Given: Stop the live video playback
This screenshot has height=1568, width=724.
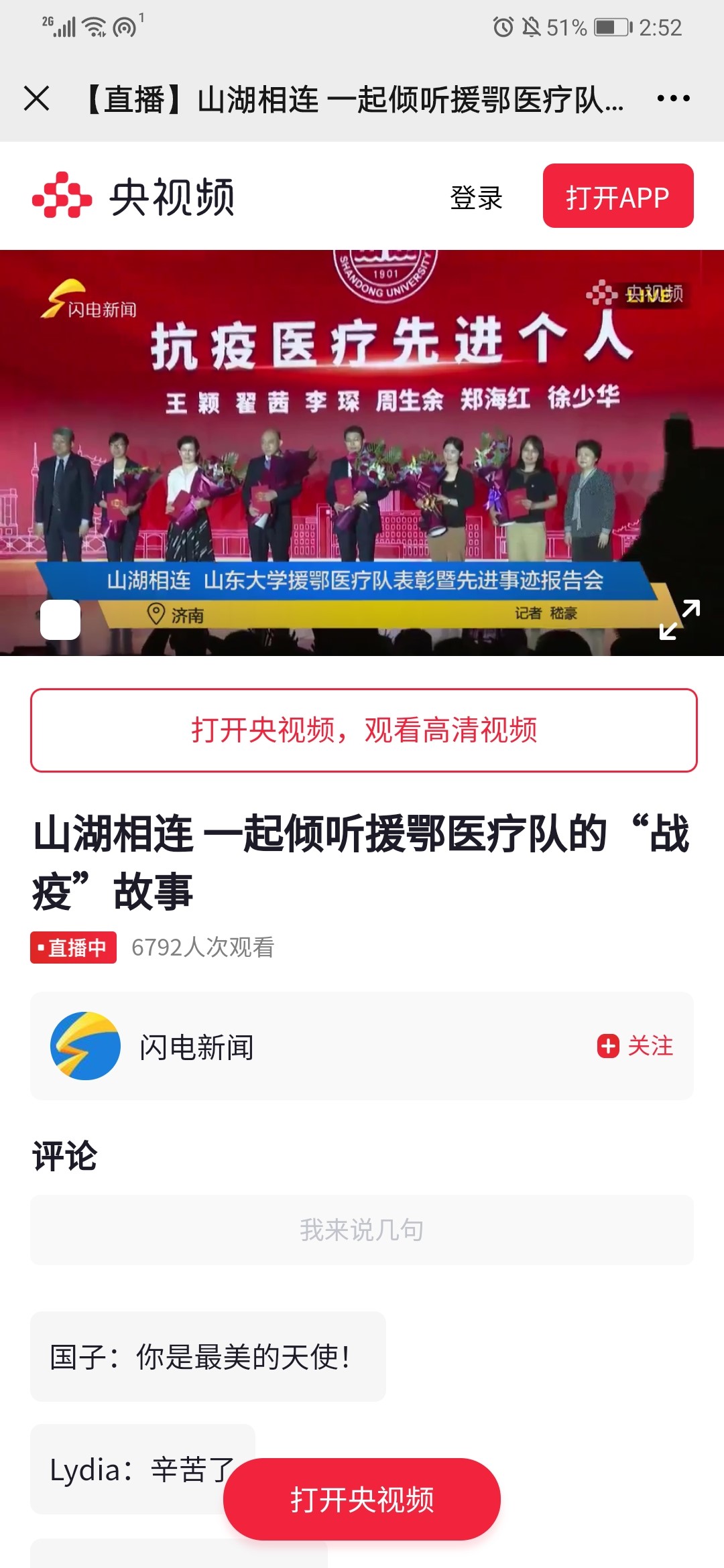Looking at the screenshot, I should (60, 620).
